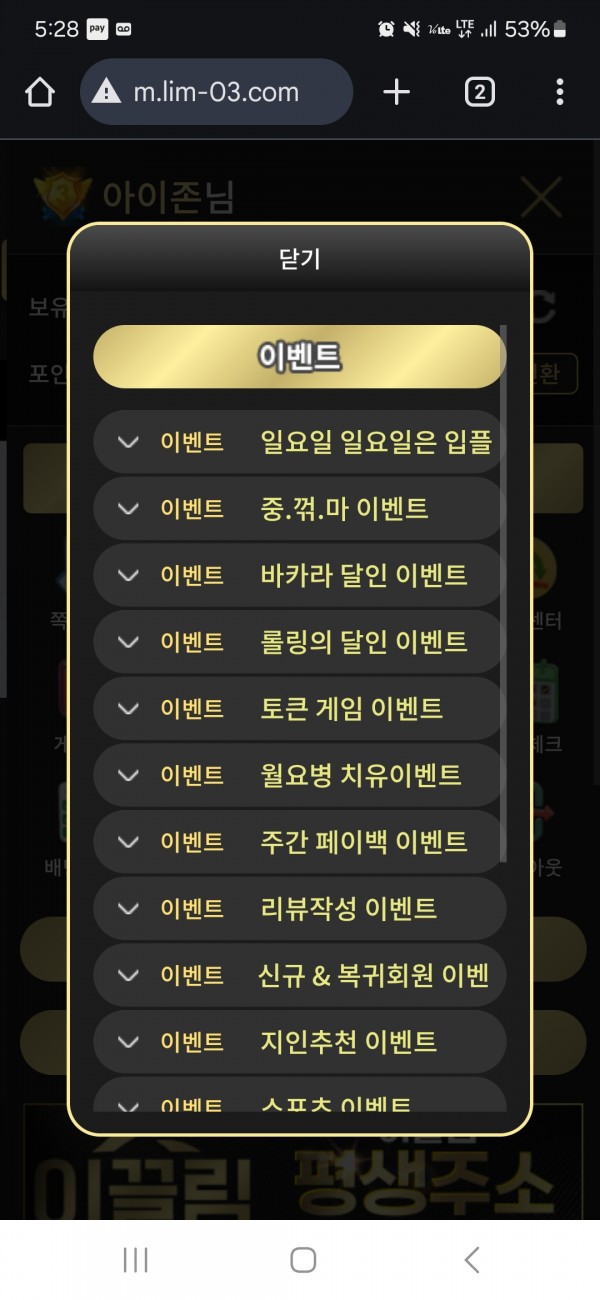Screen dimensions: 600x1300
Task: Tap the browser home icon
Action: pyautogui.click(x=39, y=92)
